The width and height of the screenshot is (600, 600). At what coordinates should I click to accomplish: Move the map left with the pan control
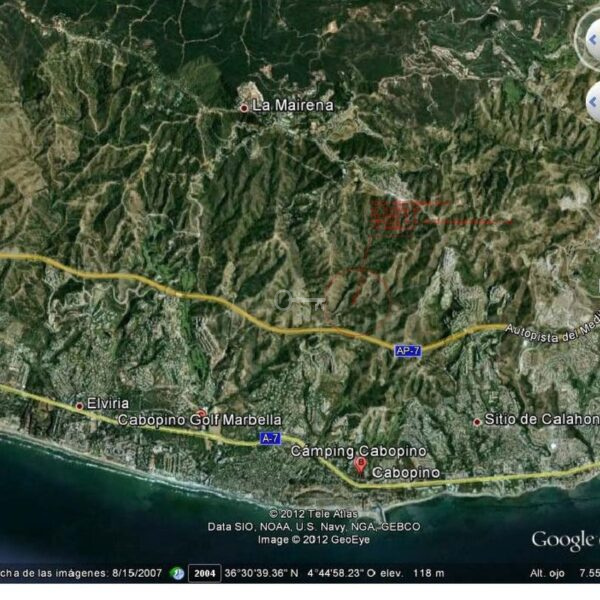593,101
